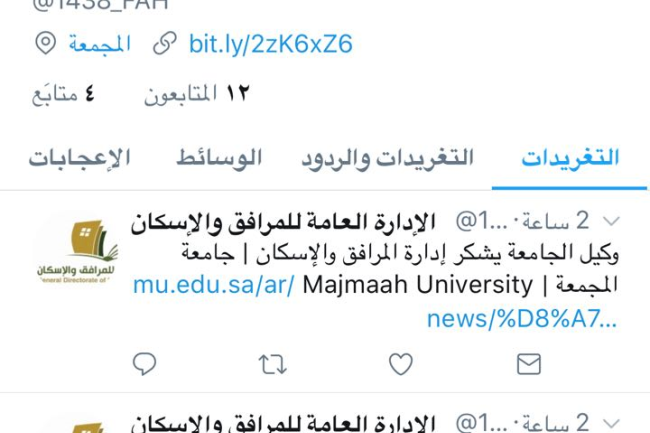This screenshot has width=650, height=433.
Task: Like the first tweet
Action: click(x=401, y=364)
